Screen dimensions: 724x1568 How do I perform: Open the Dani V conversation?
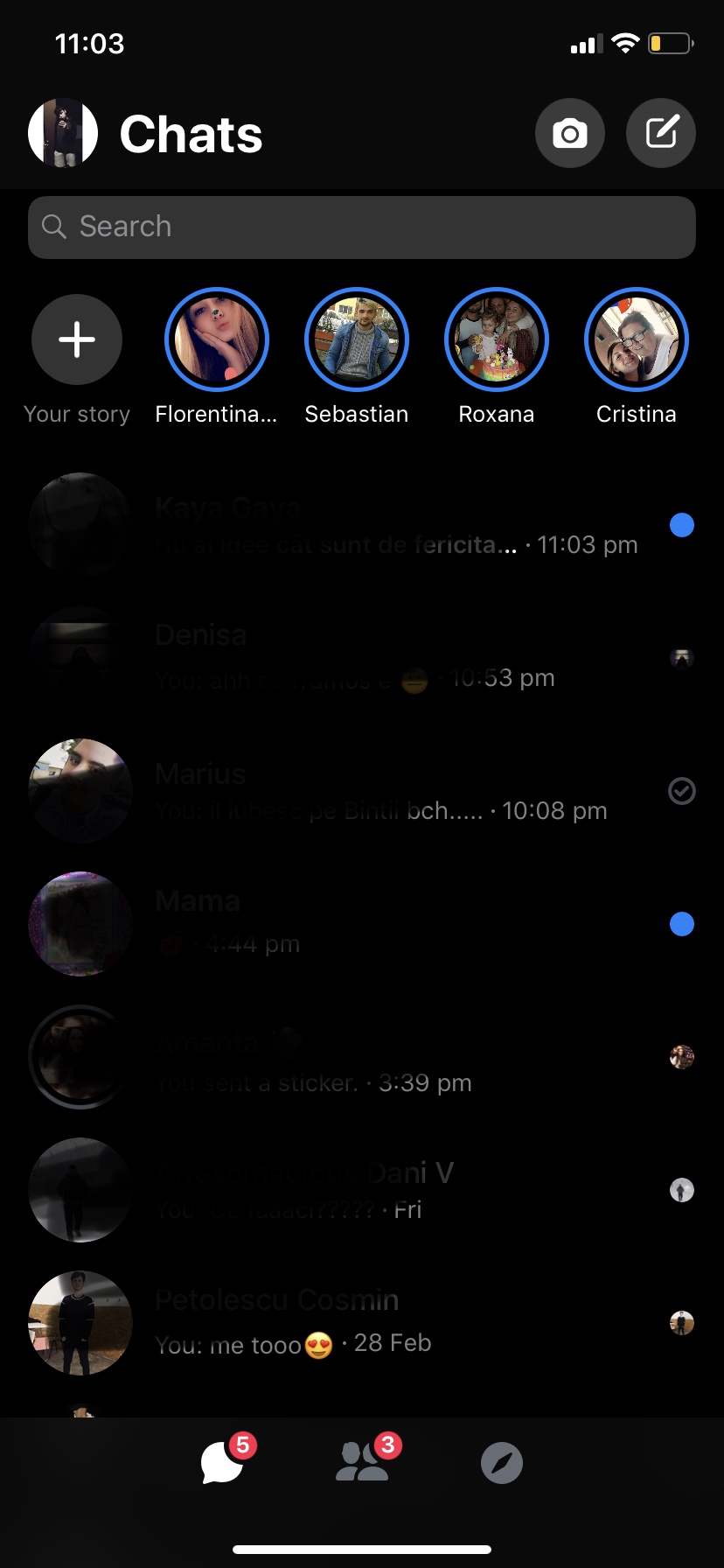[362, 1190]
